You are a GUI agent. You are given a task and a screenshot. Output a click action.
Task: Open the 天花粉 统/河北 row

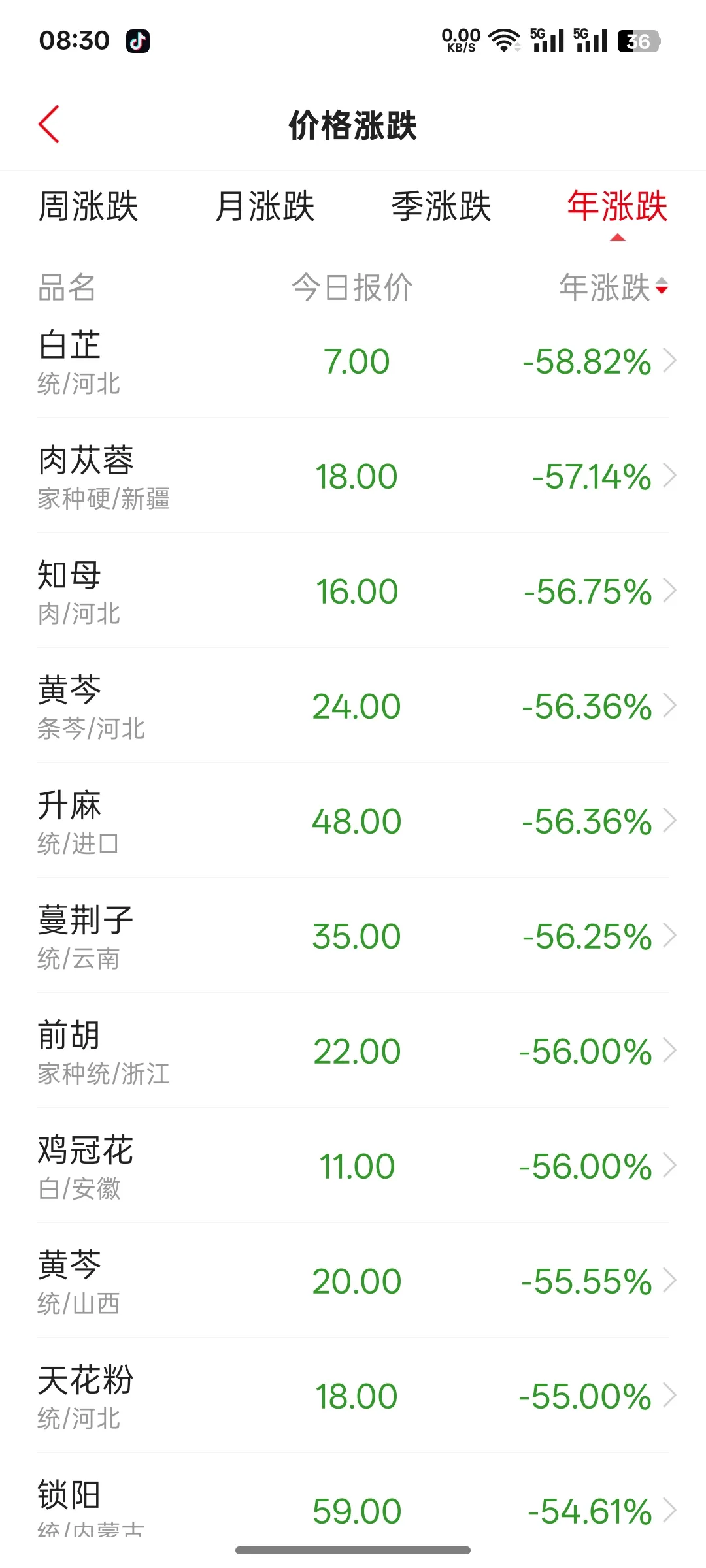(353, 1396)
